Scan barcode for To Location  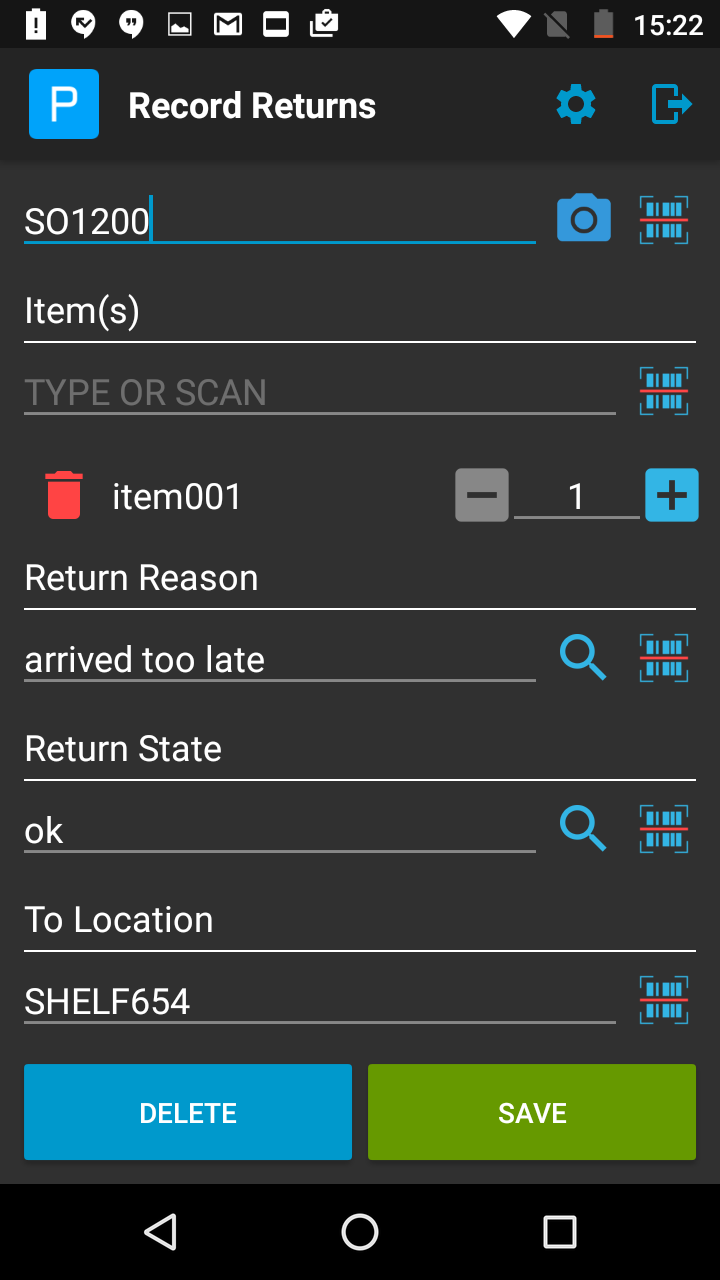coord(664,1000)
